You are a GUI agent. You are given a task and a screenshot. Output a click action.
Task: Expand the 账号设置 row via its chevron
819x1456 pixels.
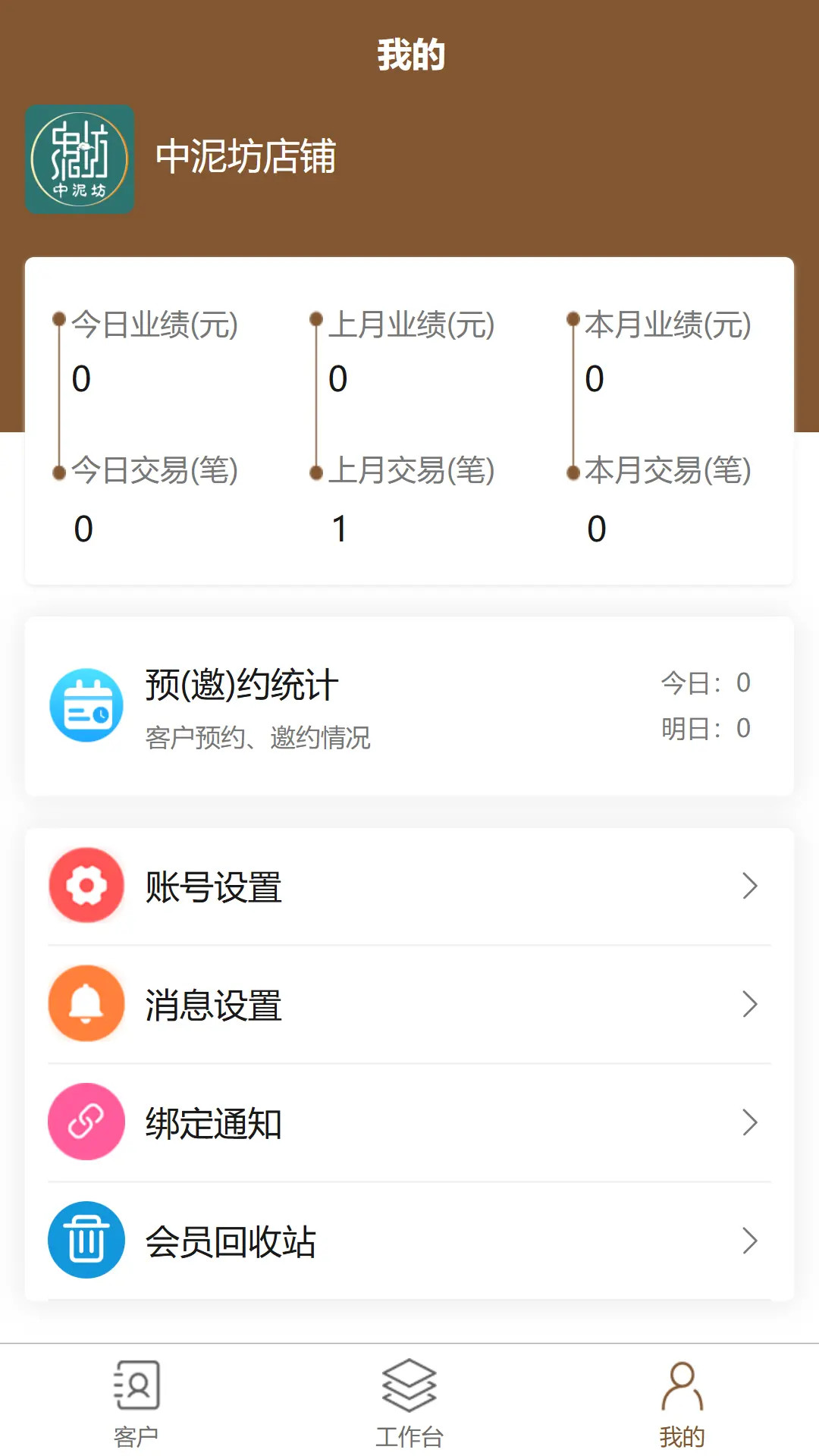[x=751, y=885]
